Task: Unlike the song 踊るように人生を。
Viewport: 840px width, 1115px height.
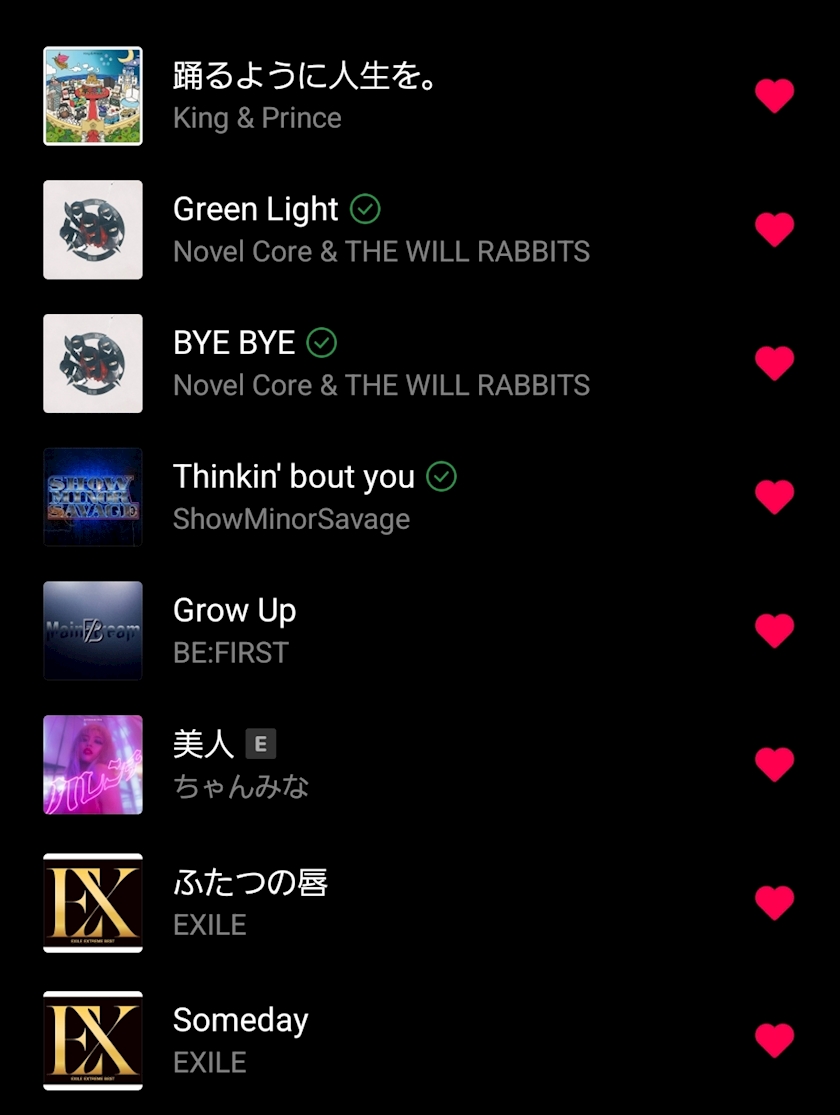Action: 774,96
